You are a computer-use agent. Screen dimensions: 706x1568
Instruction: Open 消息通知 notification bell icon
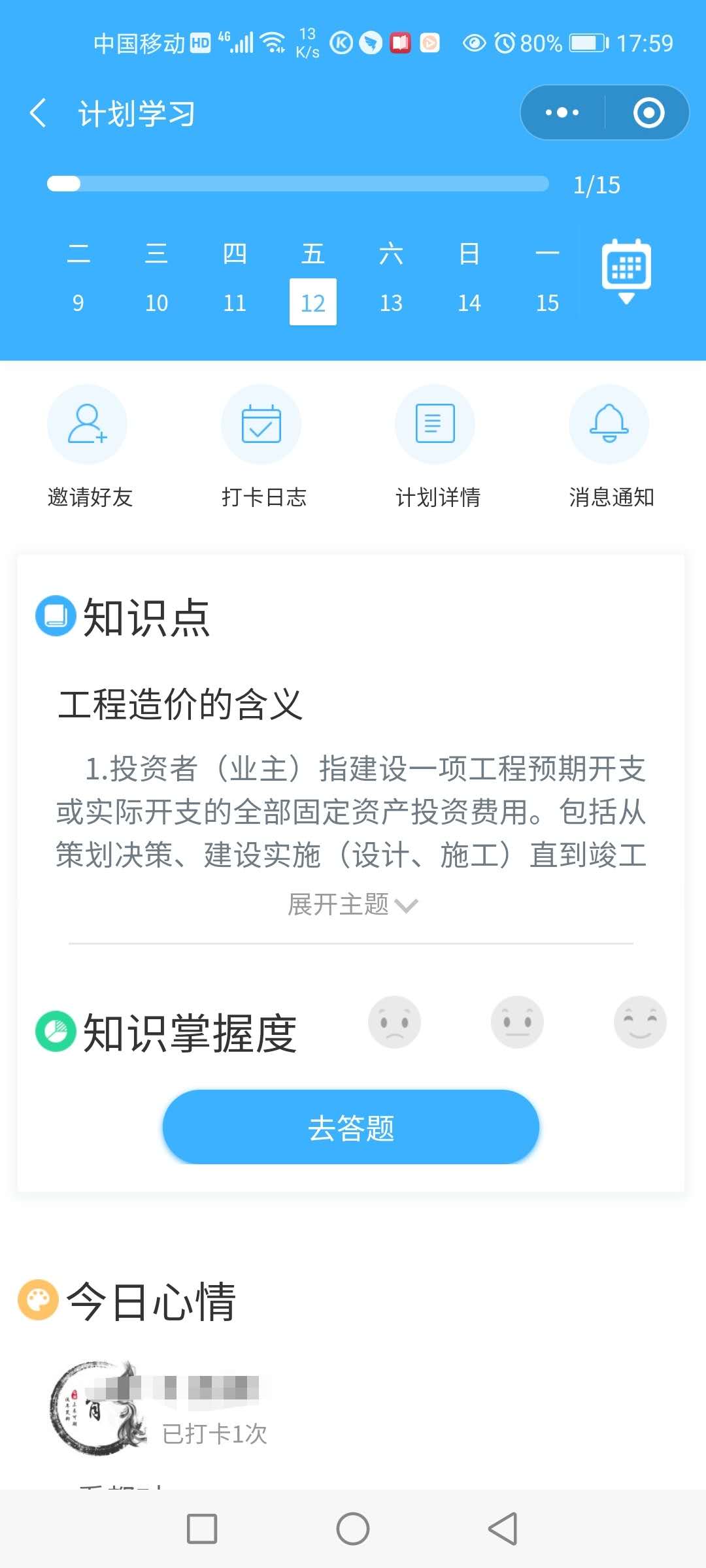coord(609,423)
